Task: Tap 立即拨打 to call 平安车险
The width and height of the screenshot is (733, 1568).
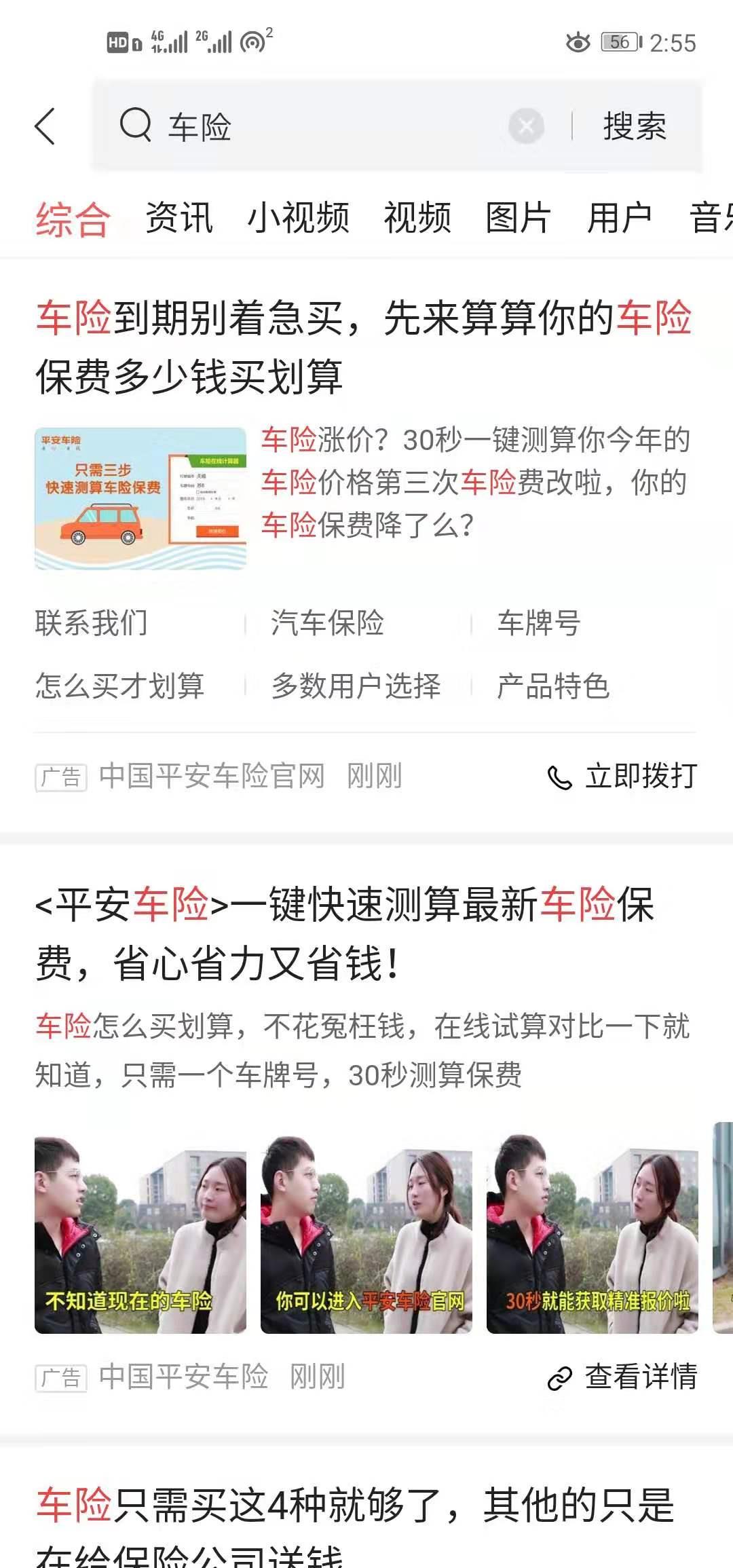Action: click(623, 777)
